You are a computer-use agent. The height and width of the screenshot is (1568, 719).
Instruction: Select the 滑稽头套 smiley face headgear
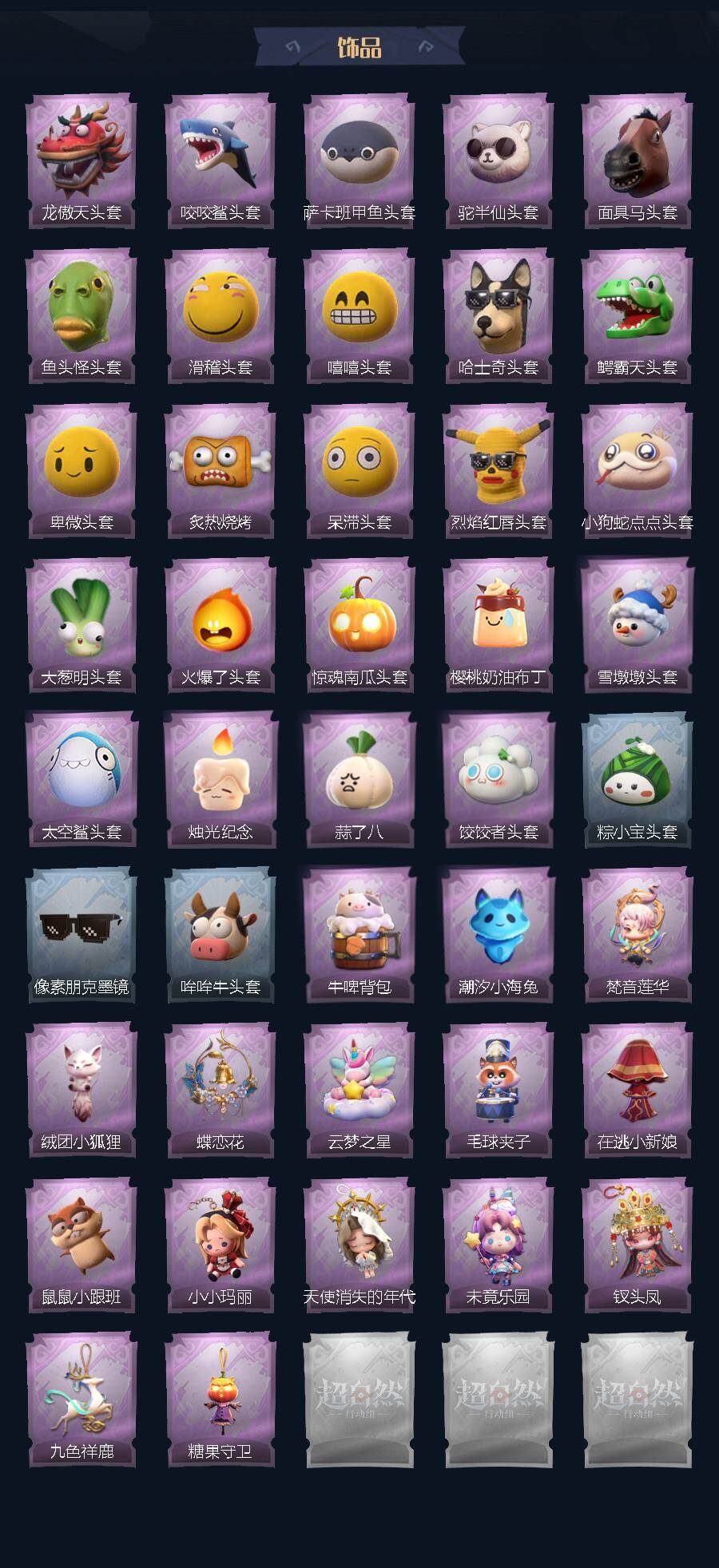pos(220,311)
